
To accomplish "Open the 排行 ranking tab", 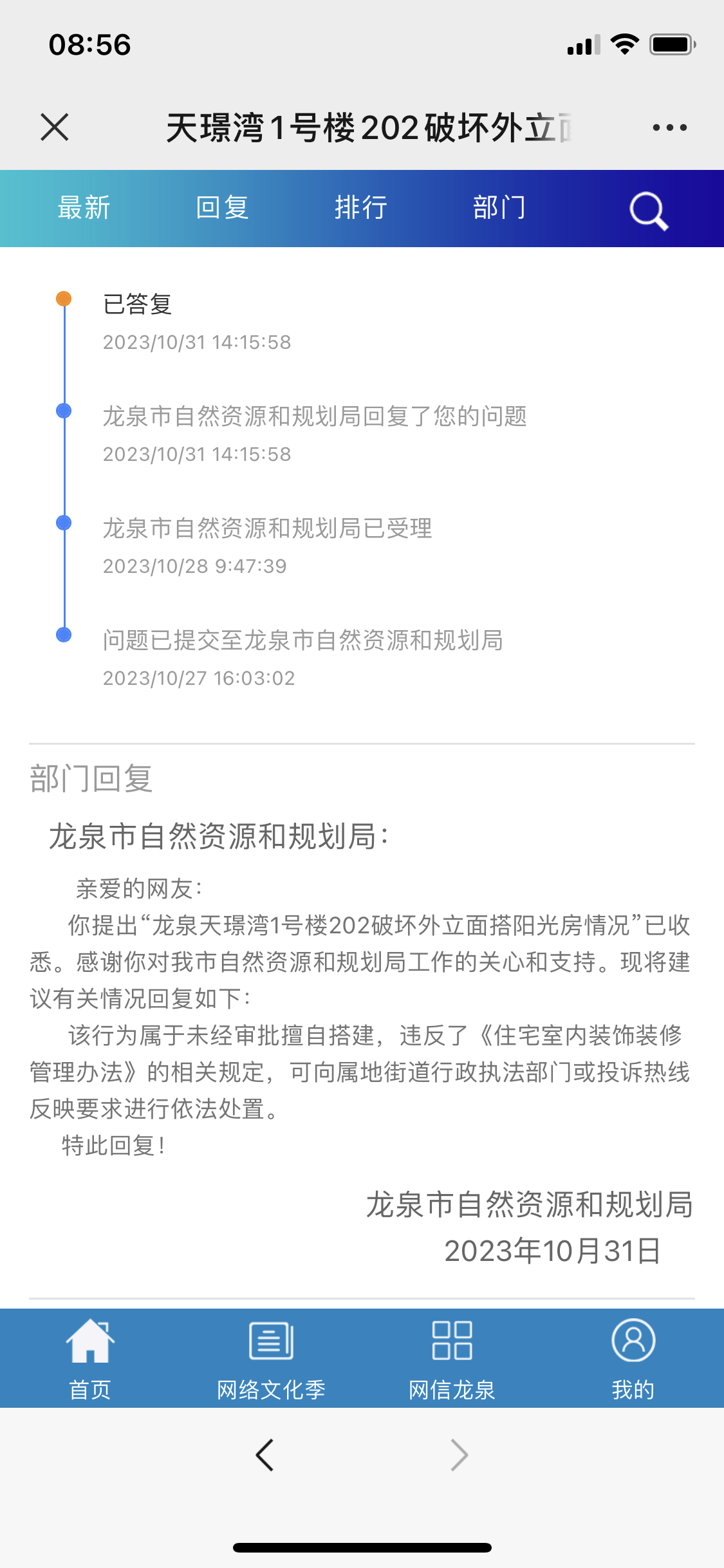I will coord(360,208).
